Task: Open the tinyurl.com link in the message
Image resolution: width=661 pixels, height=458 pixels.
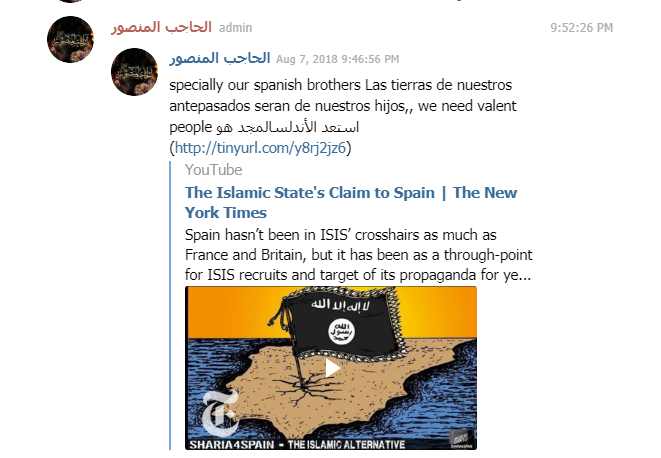Action: 261,147
